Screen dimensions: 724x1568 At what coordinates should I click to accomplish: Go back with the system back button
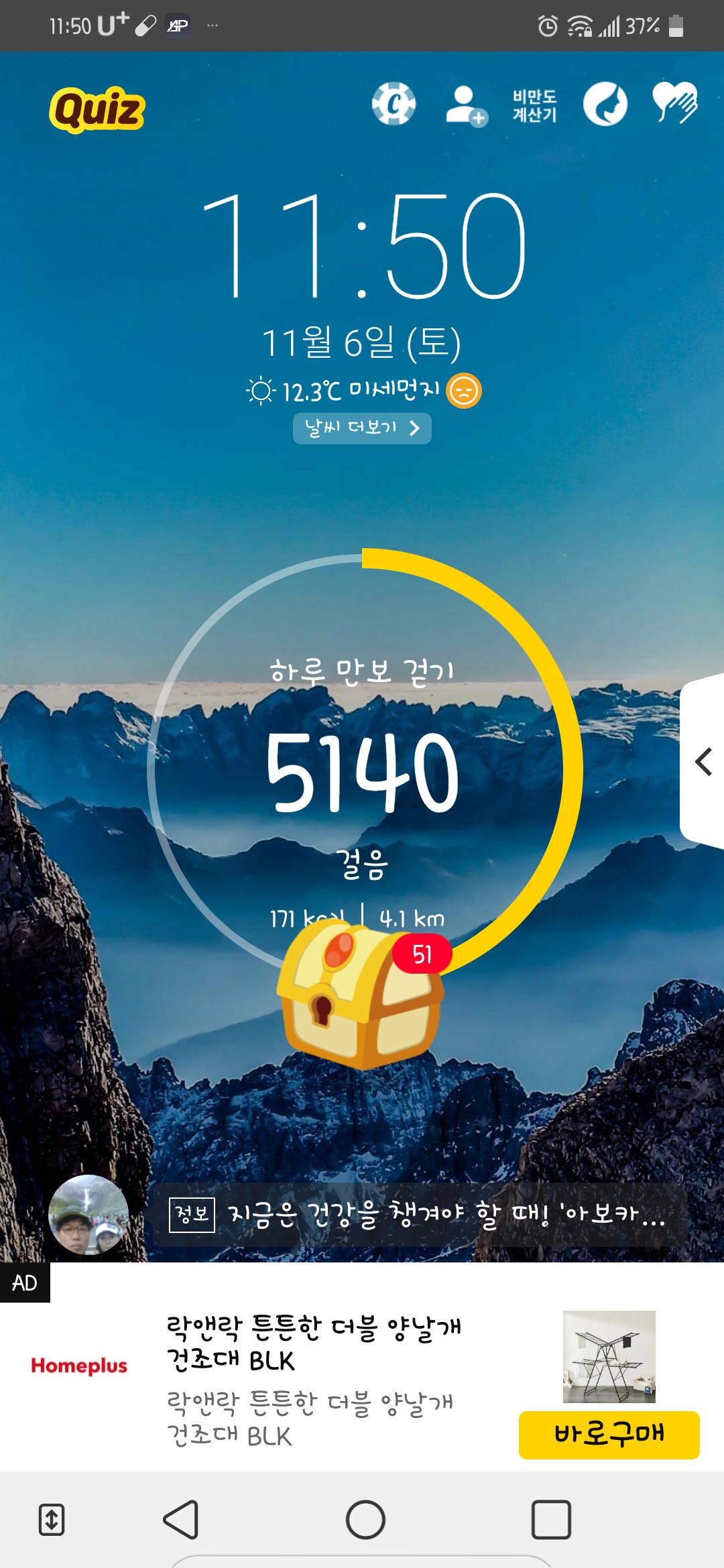click(x=181, y=1519)
